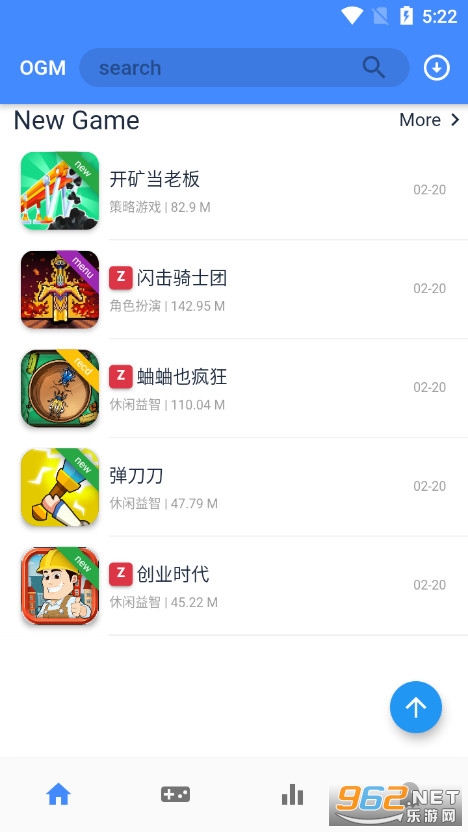Open the game 创业时代
Viewport: 468px width, 832px height.
point(234,585)
